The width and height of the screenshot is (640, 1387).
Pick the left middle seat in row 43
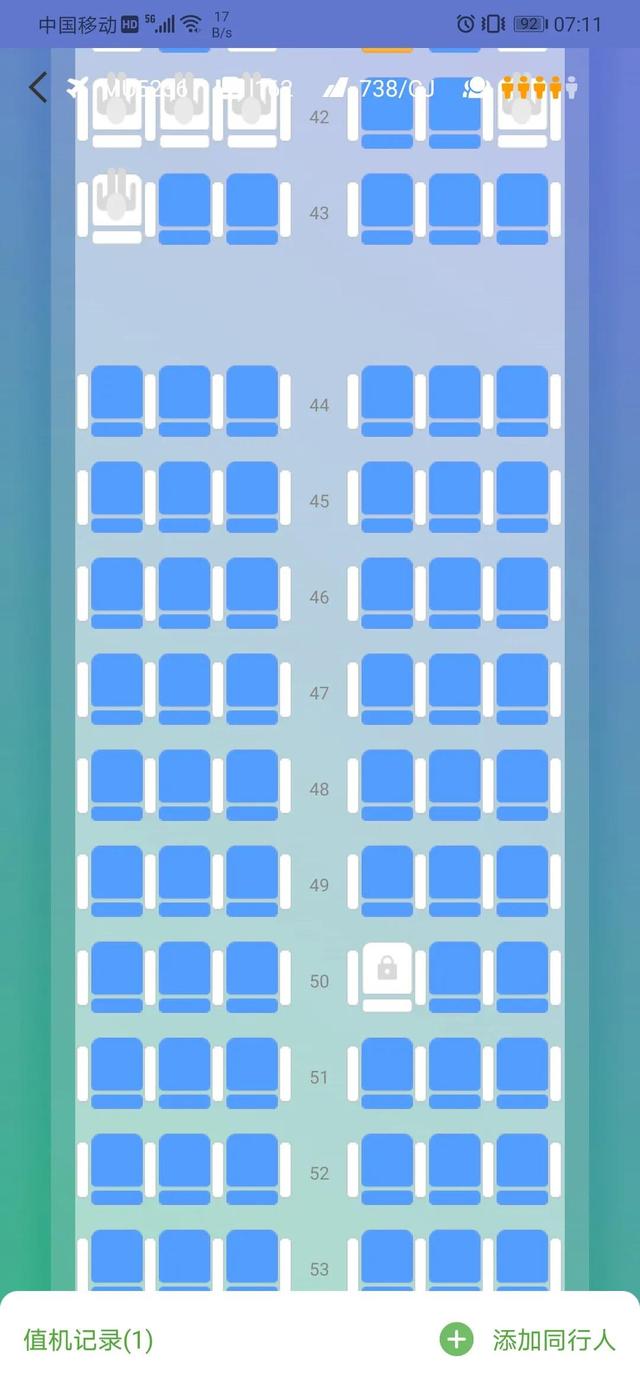[x=185, y=208]
